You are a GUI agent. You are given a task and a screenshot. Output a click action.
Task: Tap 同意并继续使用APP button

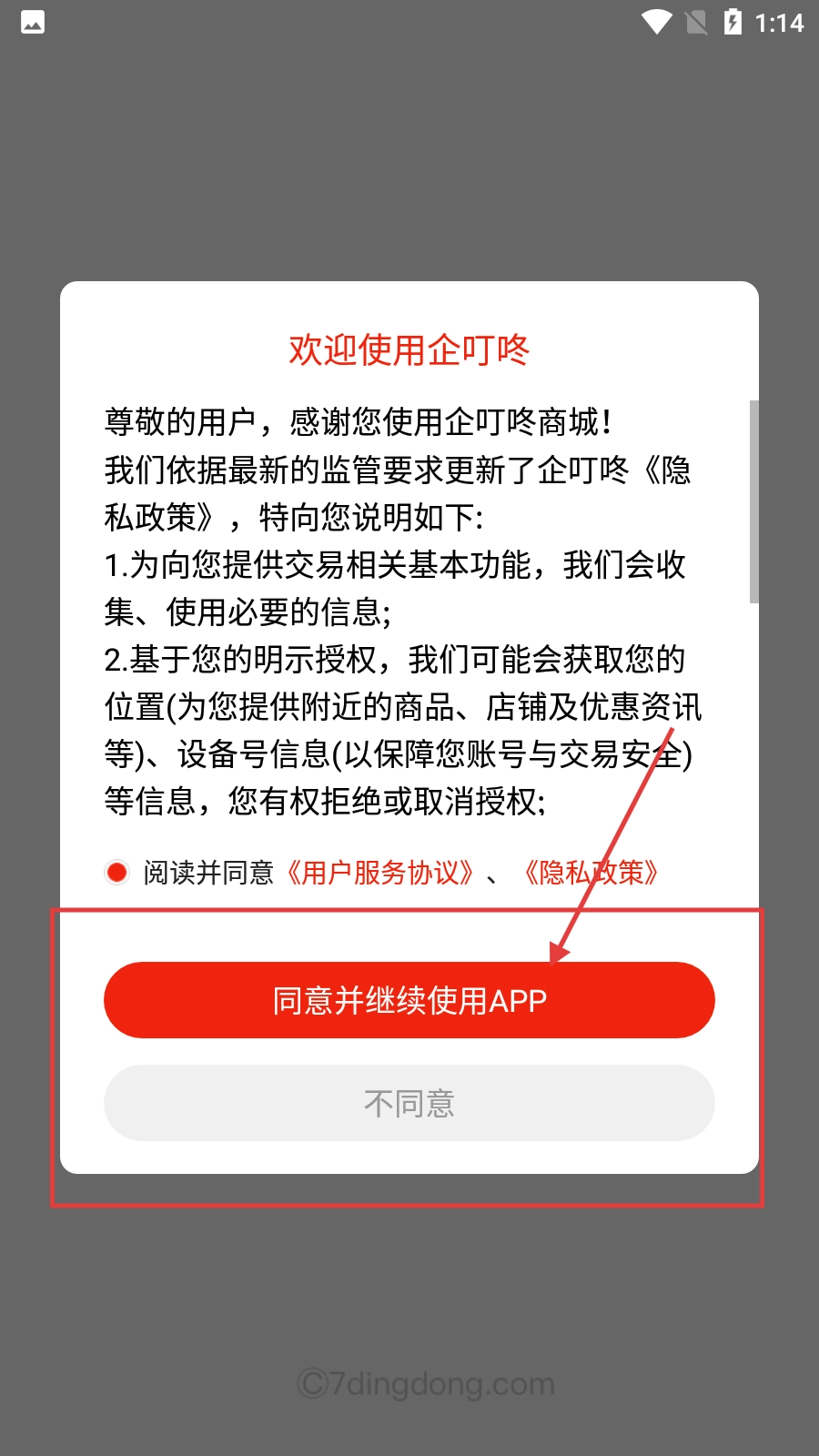coord(409,1000)
